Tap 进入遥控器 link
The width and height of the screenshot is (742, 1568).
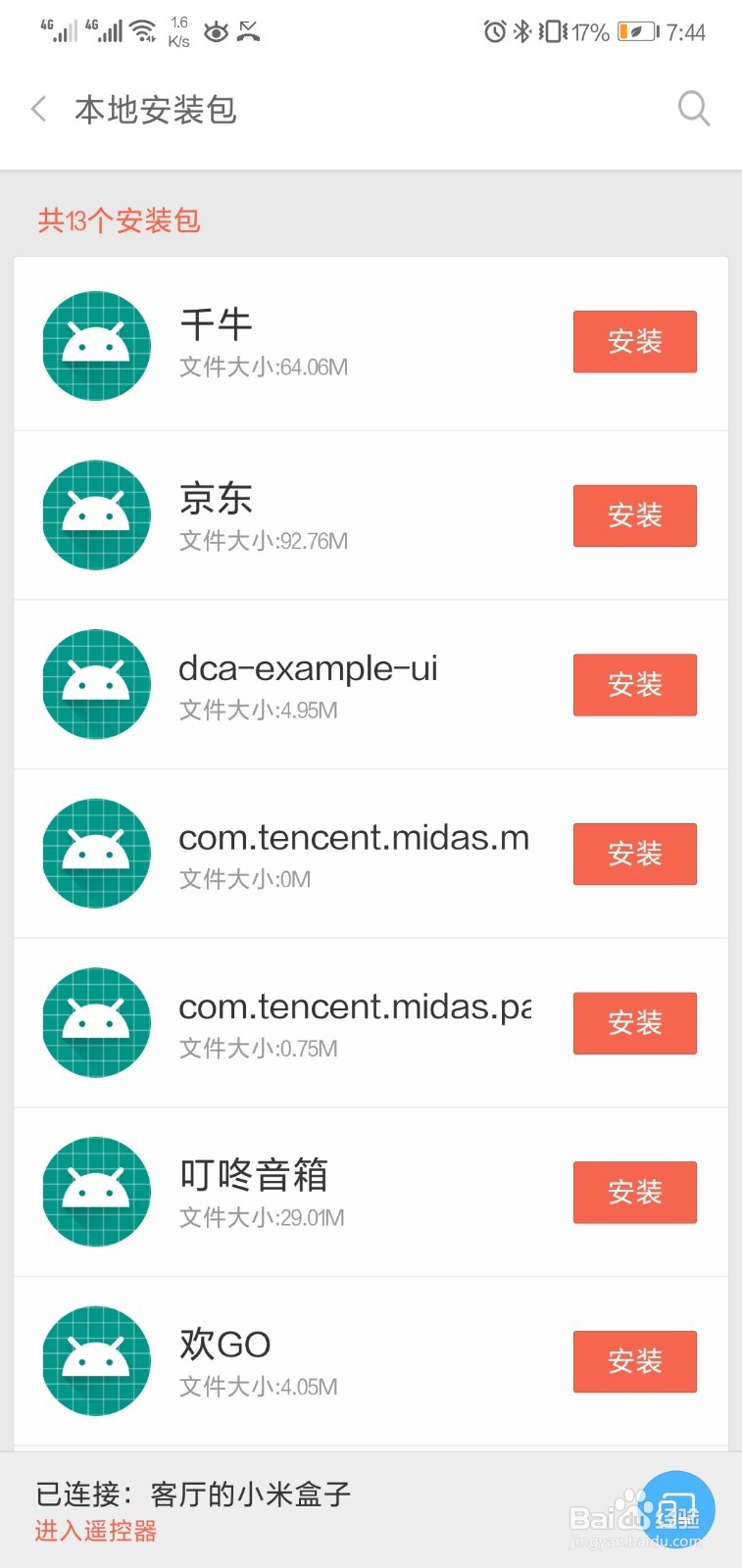(x=96, y=1531)
